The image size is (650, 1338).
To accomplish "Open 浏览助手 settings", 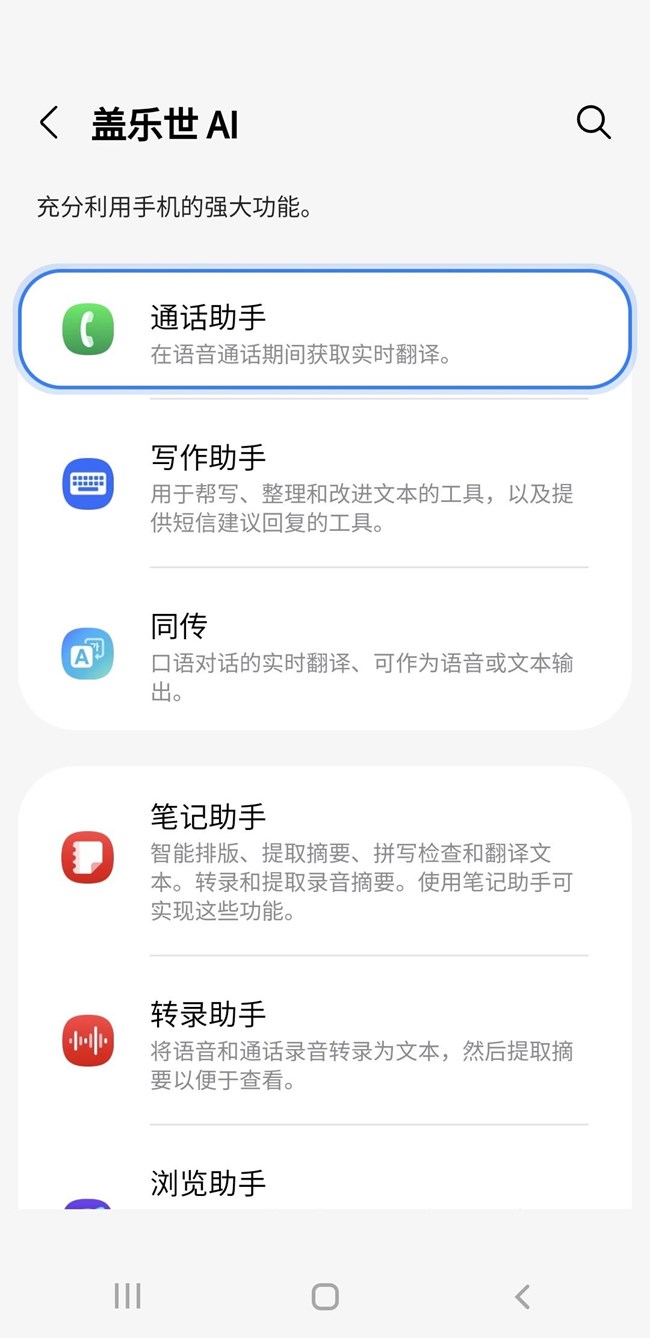I will click(x=324, y=1186).
